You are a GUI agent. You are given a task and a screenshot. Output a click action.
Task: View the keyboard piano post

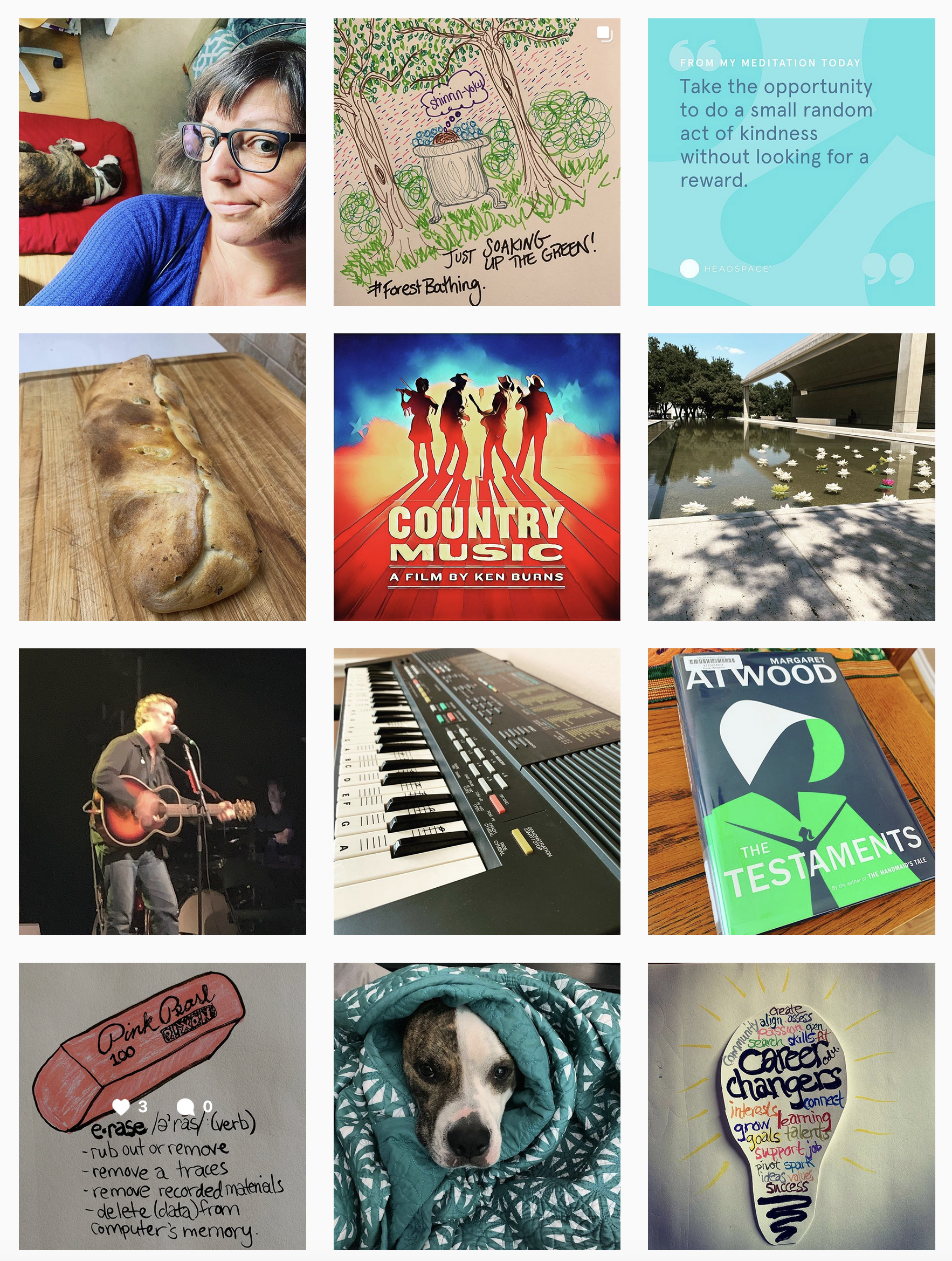point(477,791)
